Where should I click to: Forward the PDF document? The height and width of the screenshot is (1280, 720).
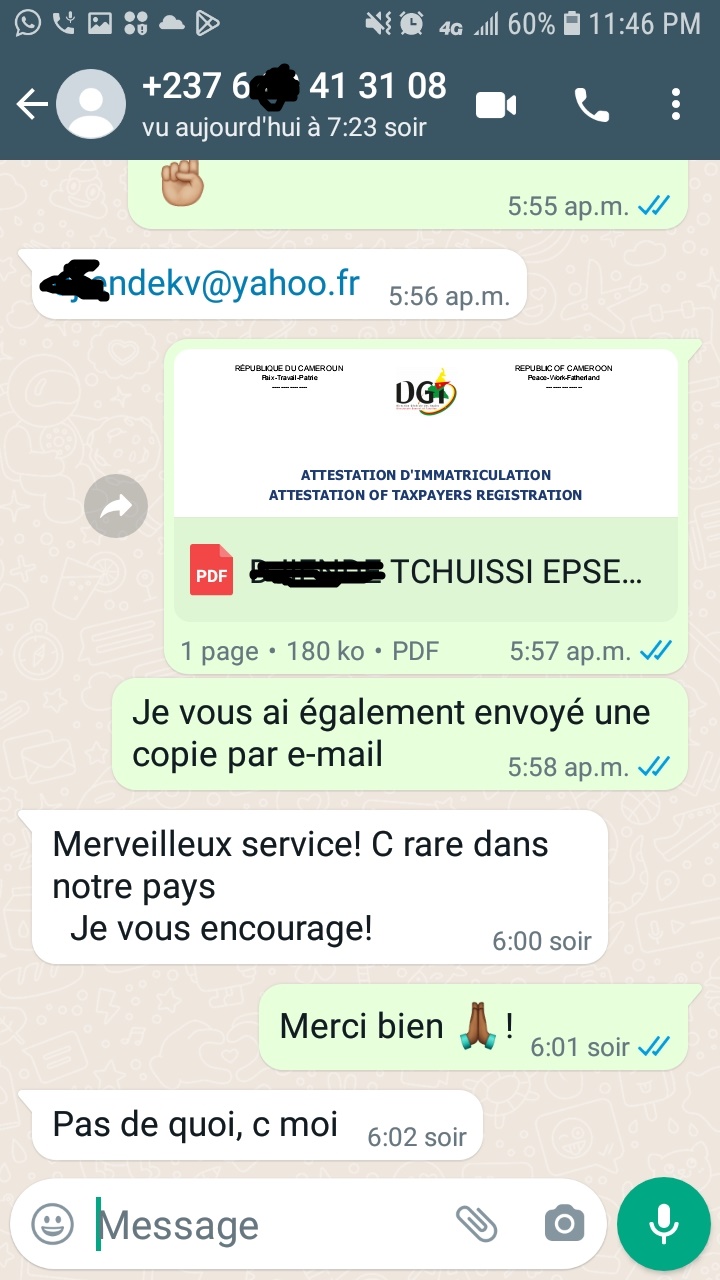pos(116,507)
